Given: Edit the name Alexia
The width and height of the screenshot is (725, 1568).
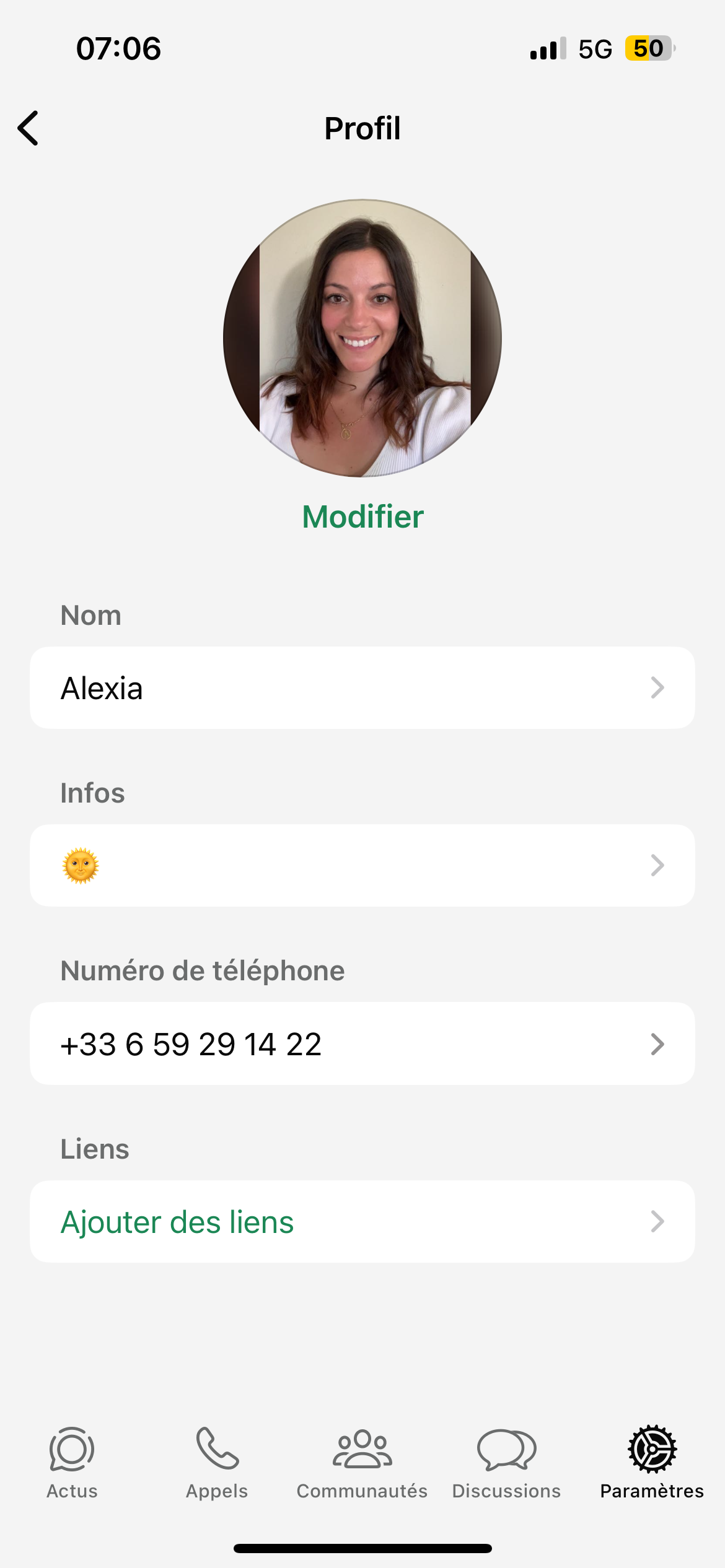Looking at the screenshot, I should (x=362, y=688).
